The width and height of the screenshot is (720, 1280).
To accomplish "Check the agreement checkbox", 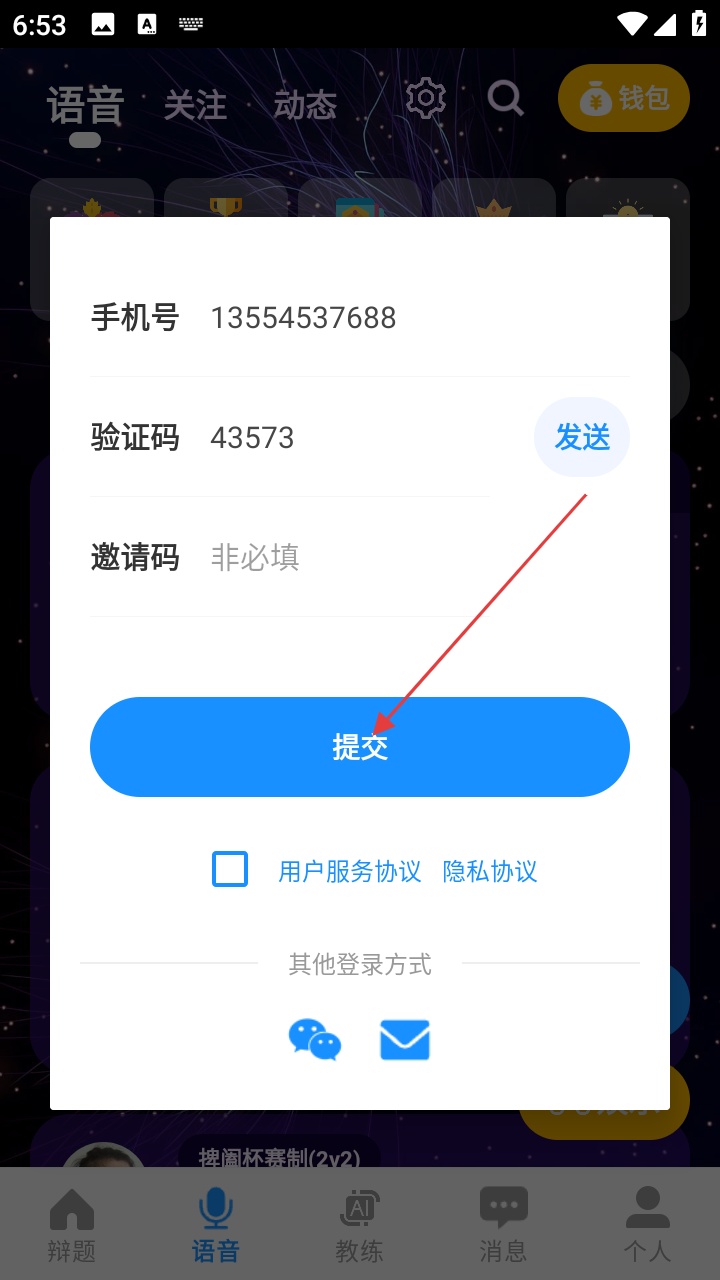I will [x=230, y=869].
